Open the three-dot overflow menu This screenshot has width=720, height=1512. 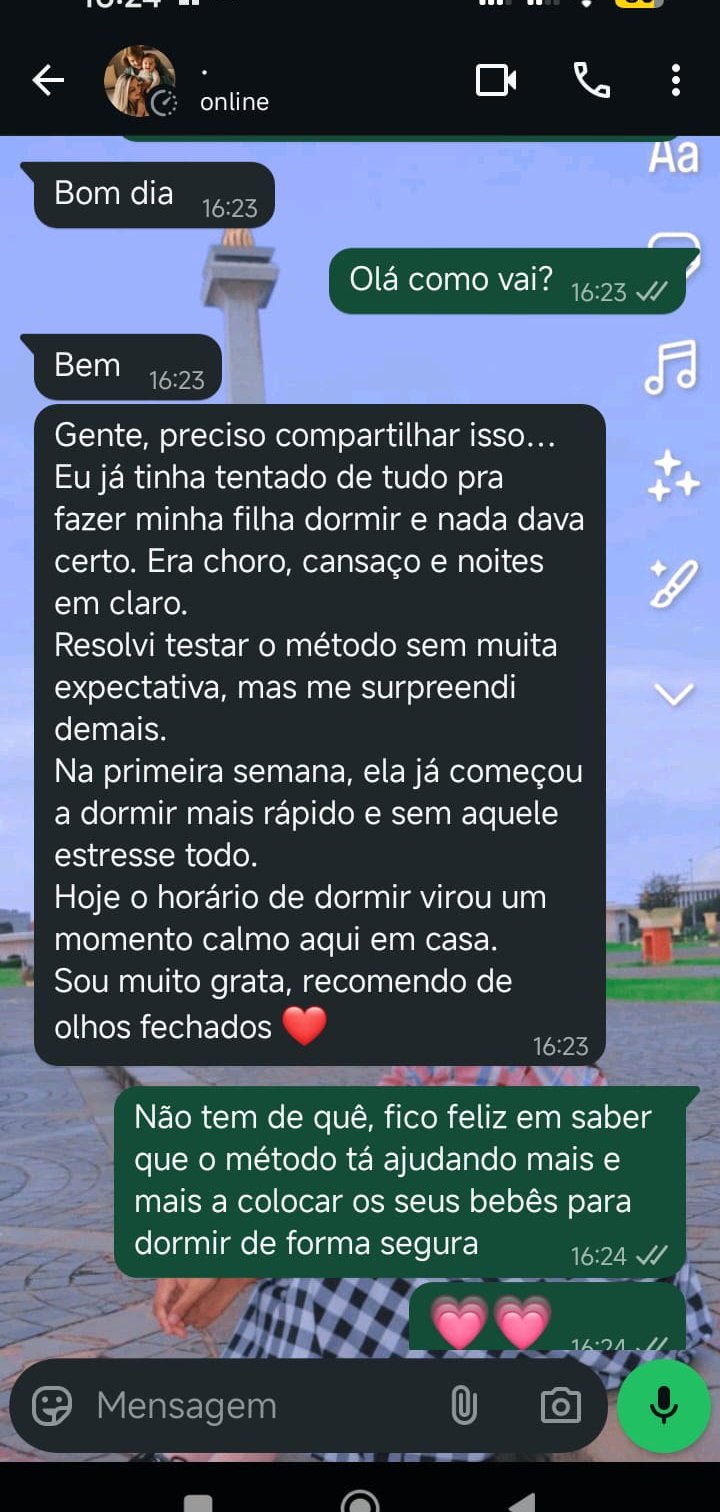pyautogui.click(x=676, y=81)
